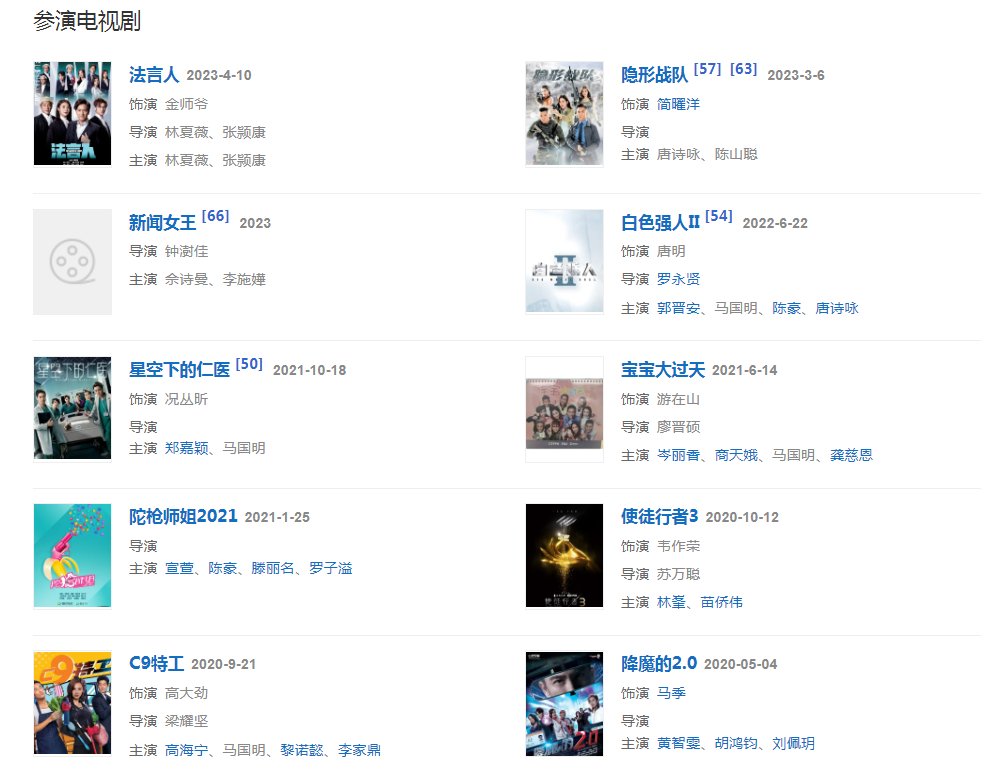The image size is (994, 773).
Task: Open the 白色强人II drama title link
Action: coord(660,222)
